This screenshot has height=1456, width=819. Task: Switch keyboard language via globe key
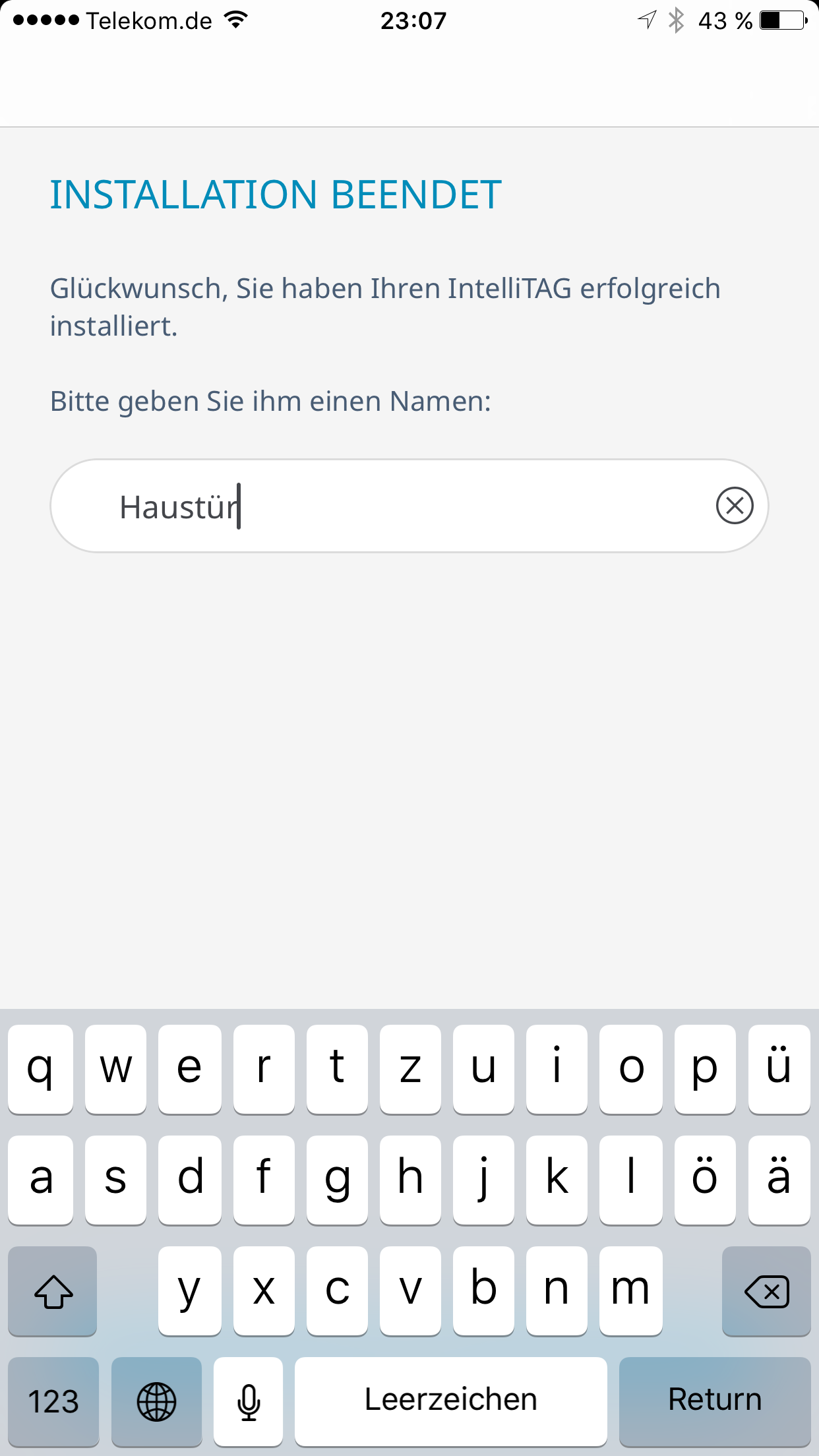click(156, 1401)
